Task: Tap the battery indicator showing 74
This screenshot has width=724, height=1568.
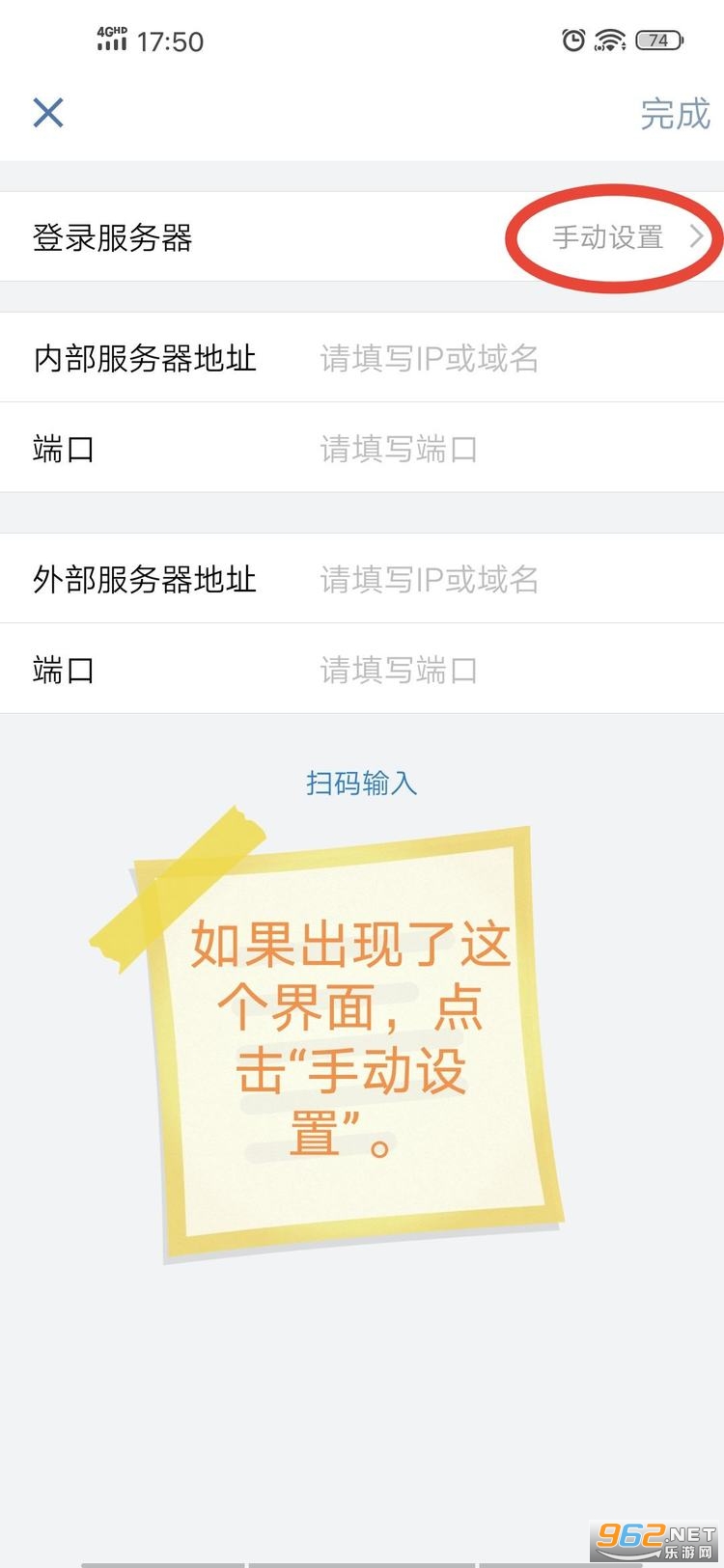Action: 660,40
